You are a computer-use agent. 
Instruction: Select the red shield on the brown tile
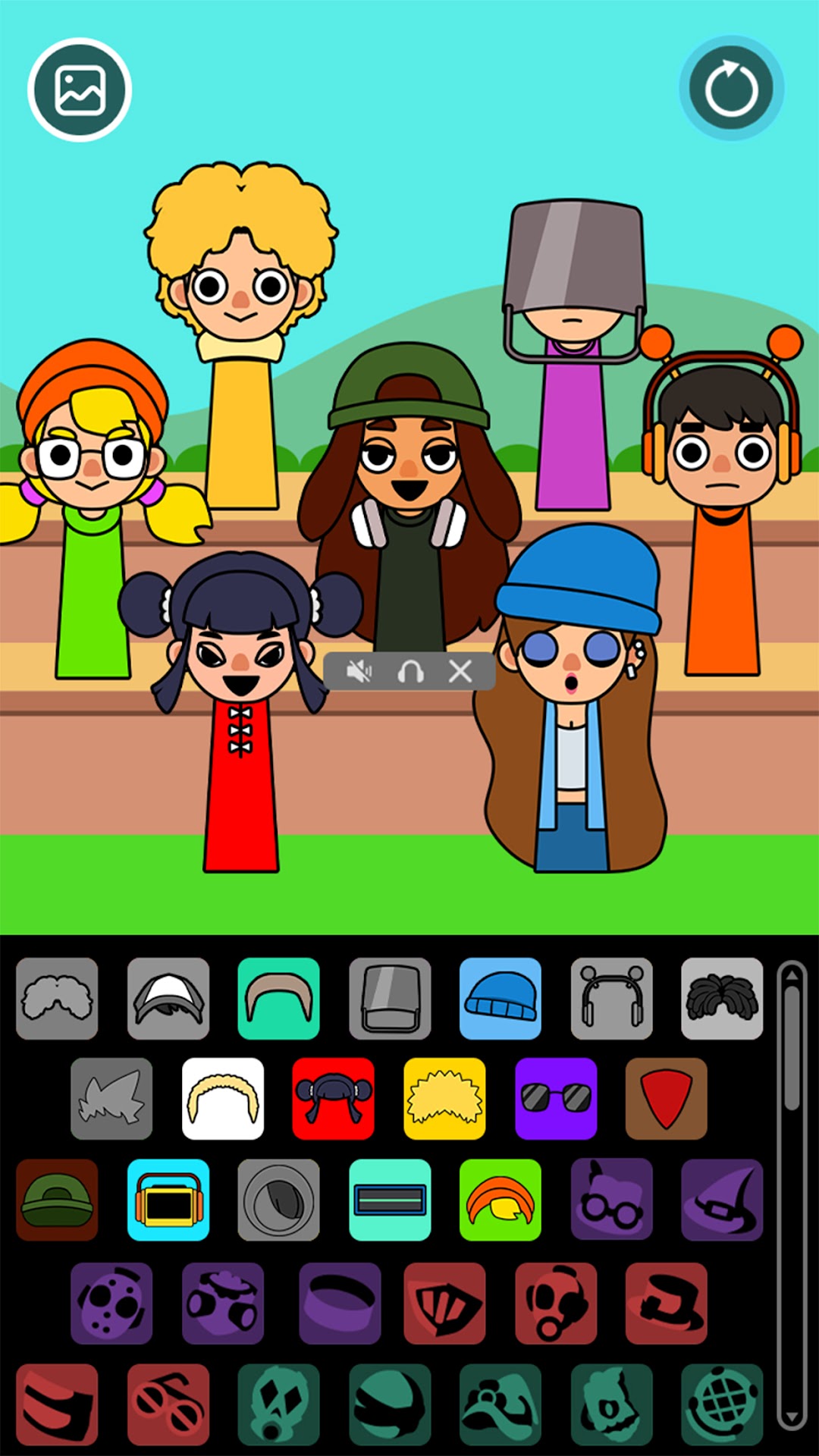[667, 1098]
